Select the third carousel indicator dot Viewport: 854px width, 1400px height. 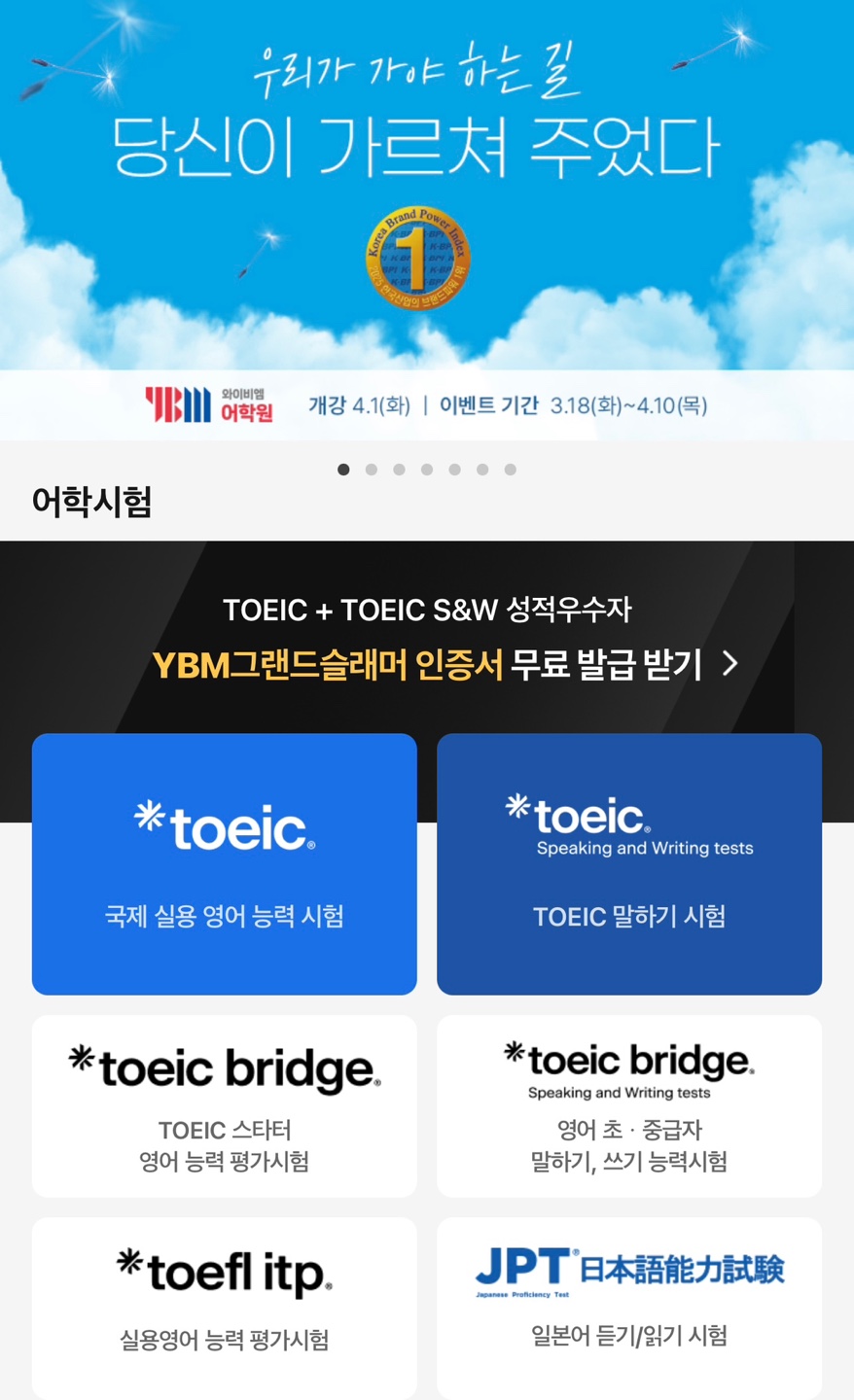point(399,470)
